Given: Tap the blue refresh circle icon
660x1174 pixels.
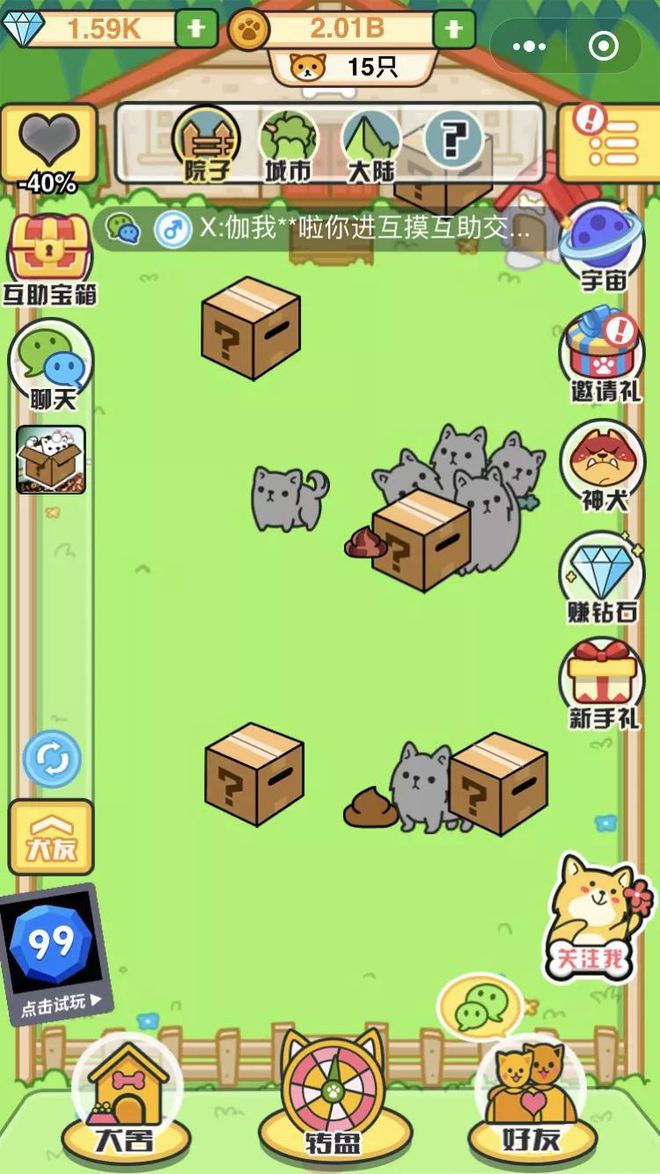Looking at the screenshot, I should click(x=51, y=758).
